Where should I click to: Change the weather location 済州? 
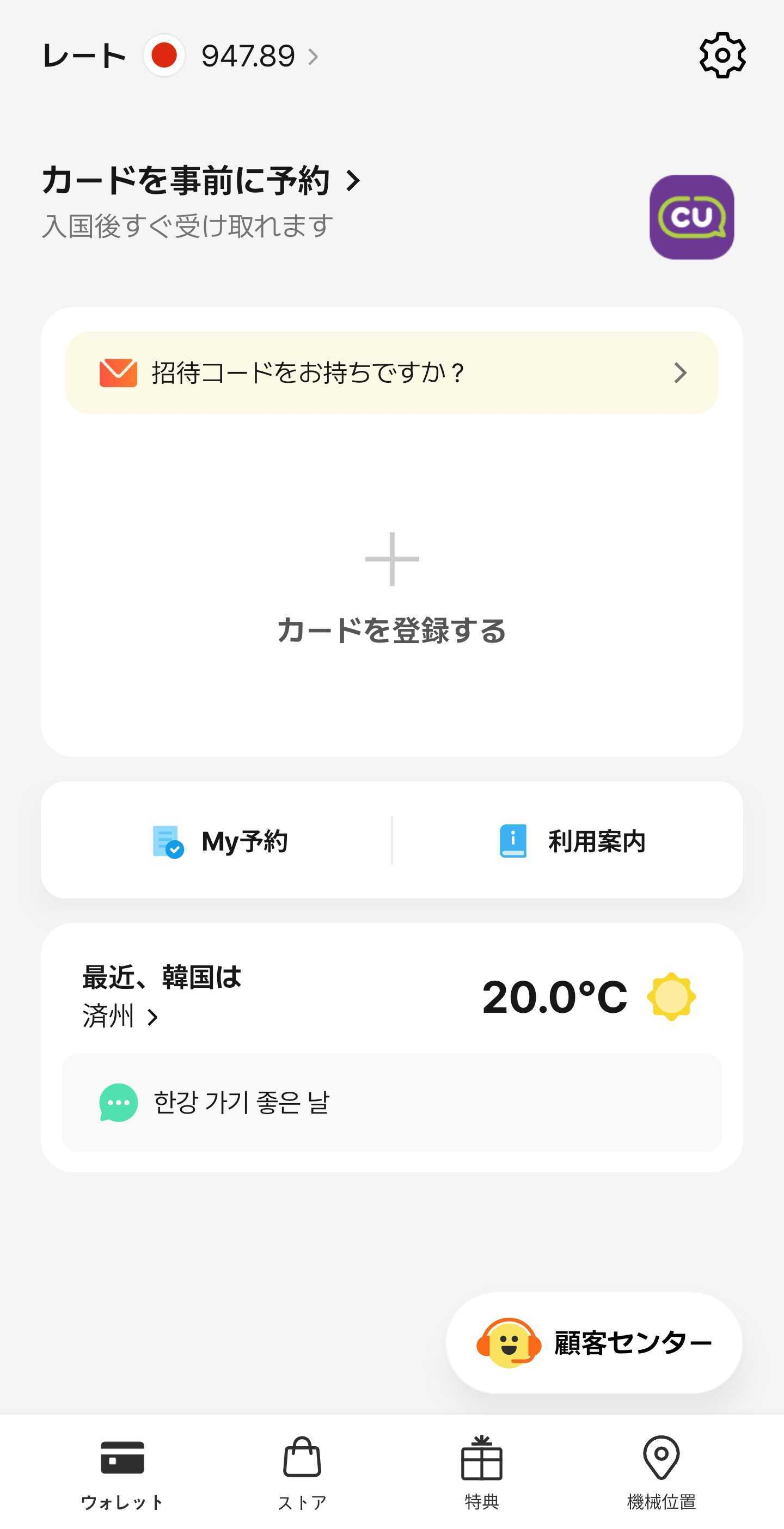(x=120, y=1016)
